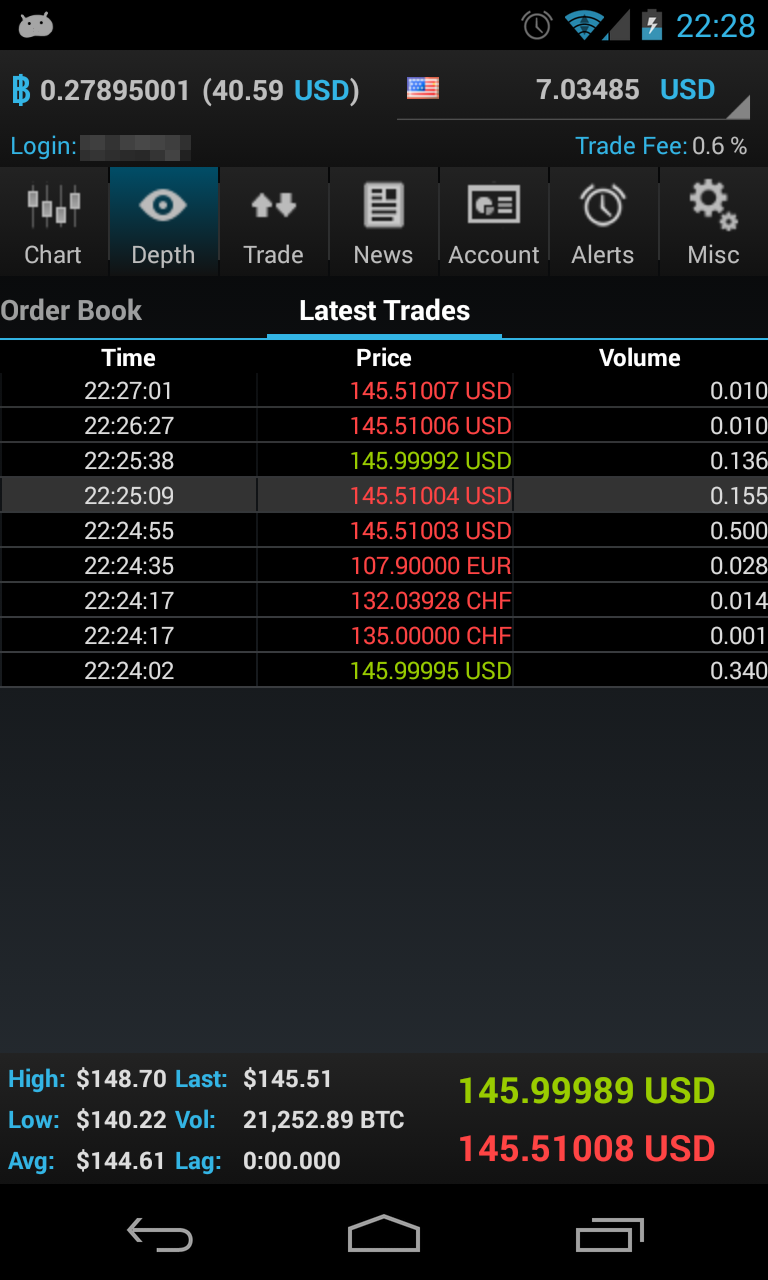Go to the home screen
768x1280 pixels.
click(384, 1236)
